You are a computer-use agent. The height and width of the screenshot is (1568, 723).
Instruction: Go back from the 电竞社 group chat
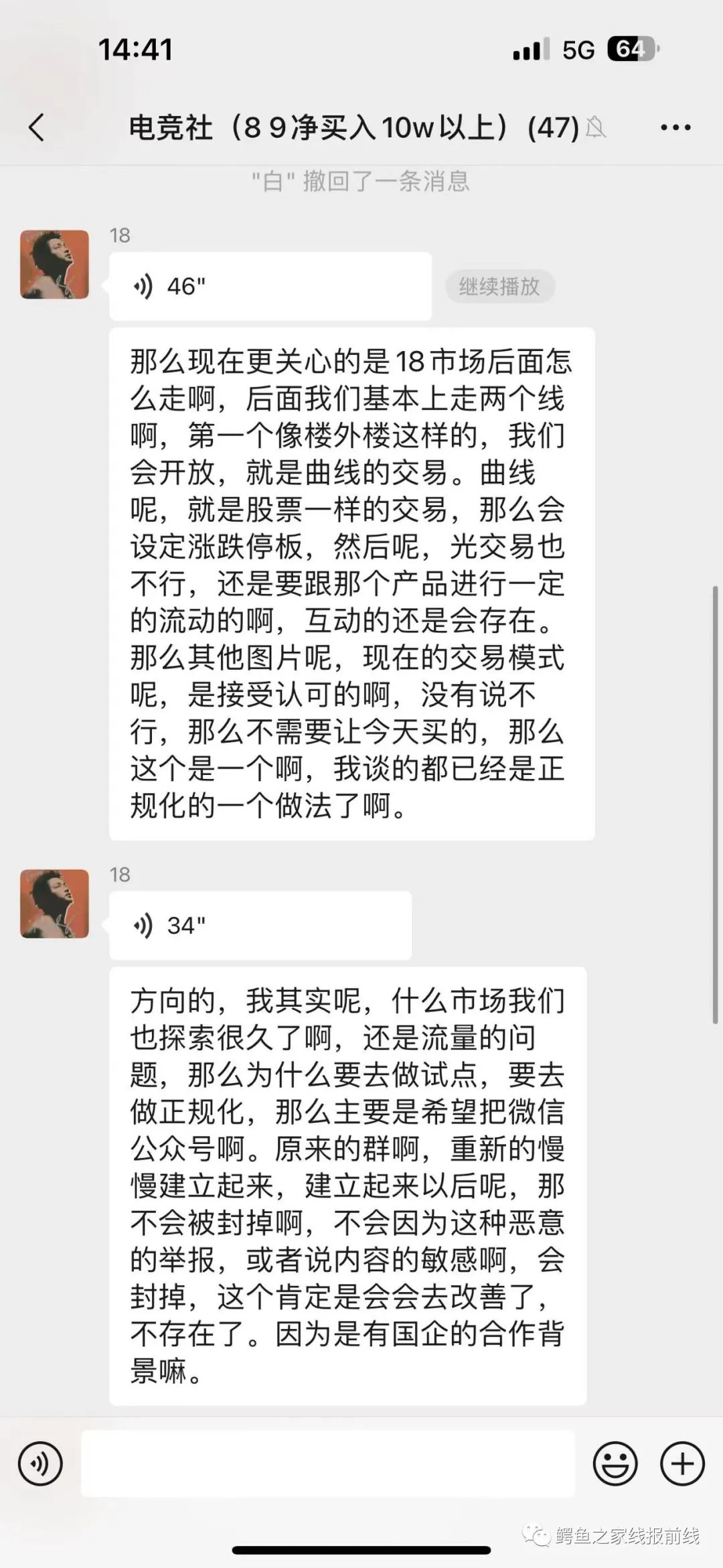point(37,127)
